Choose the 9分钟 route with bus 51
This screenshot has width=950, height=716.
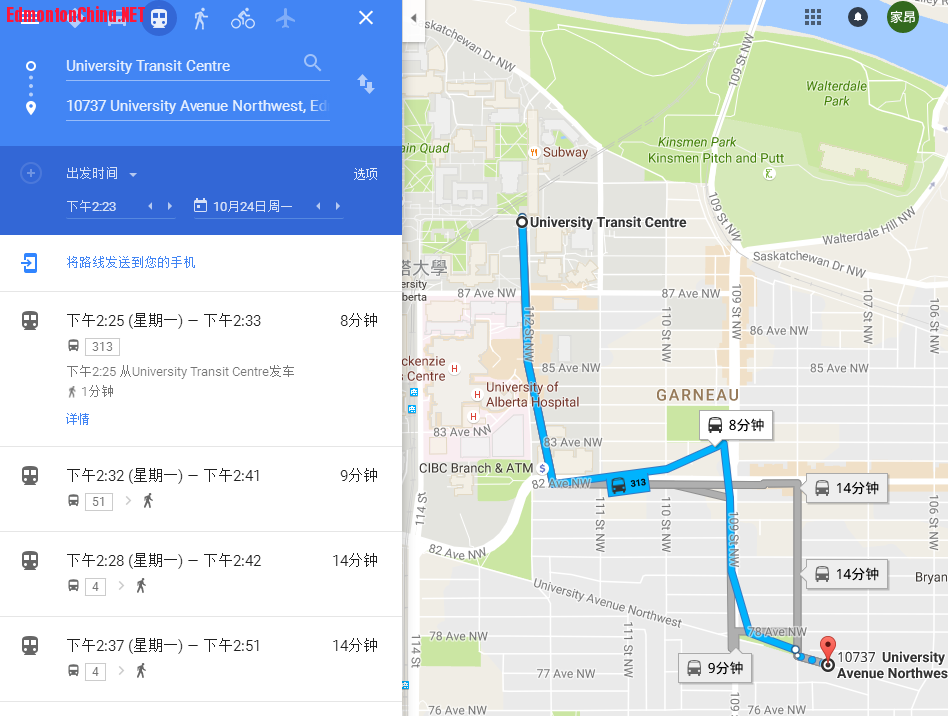coord(200,488)
